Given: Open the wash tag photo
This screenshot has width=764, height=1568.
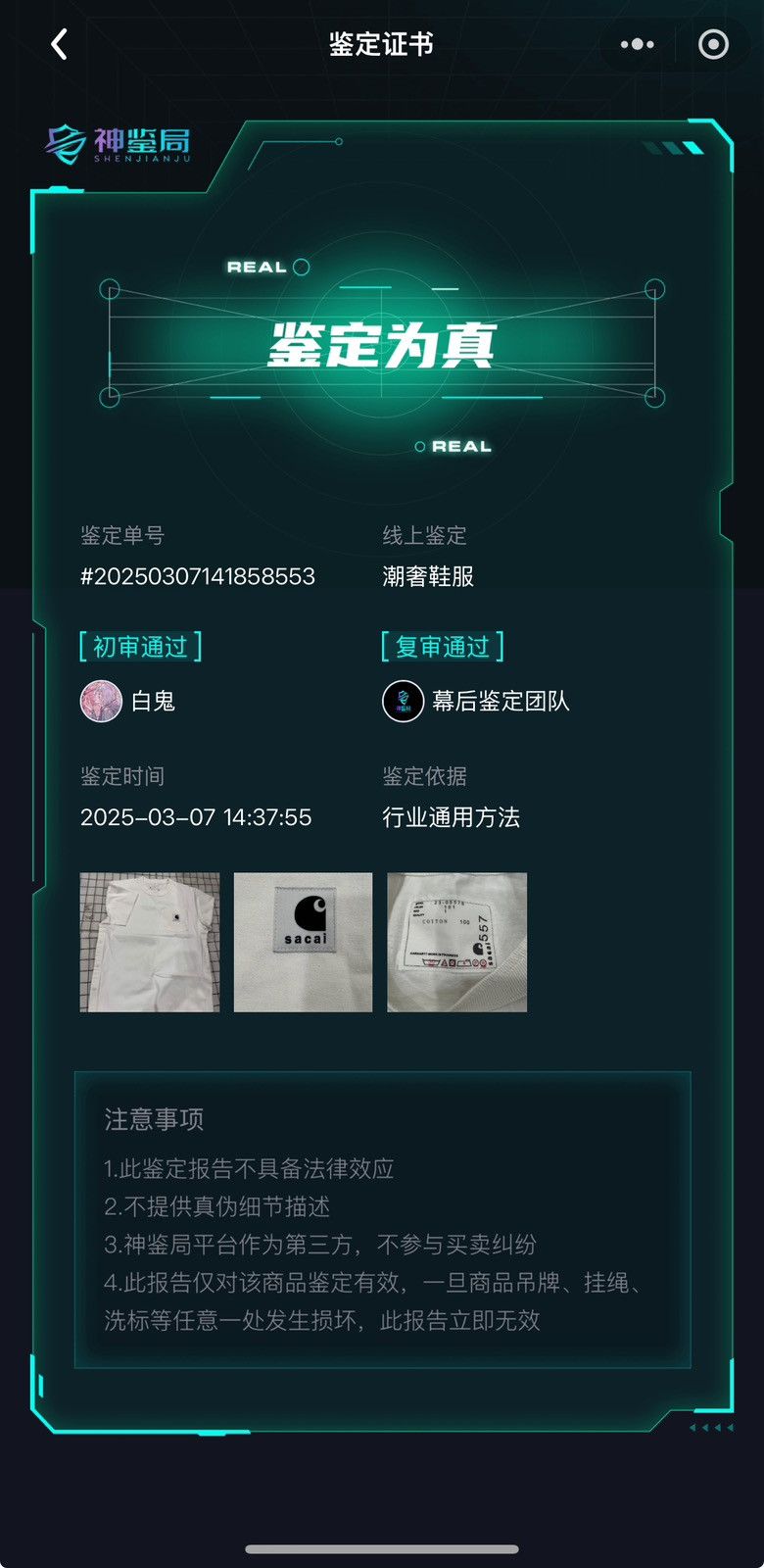Looking at the screenshot, I should (457, 942).
